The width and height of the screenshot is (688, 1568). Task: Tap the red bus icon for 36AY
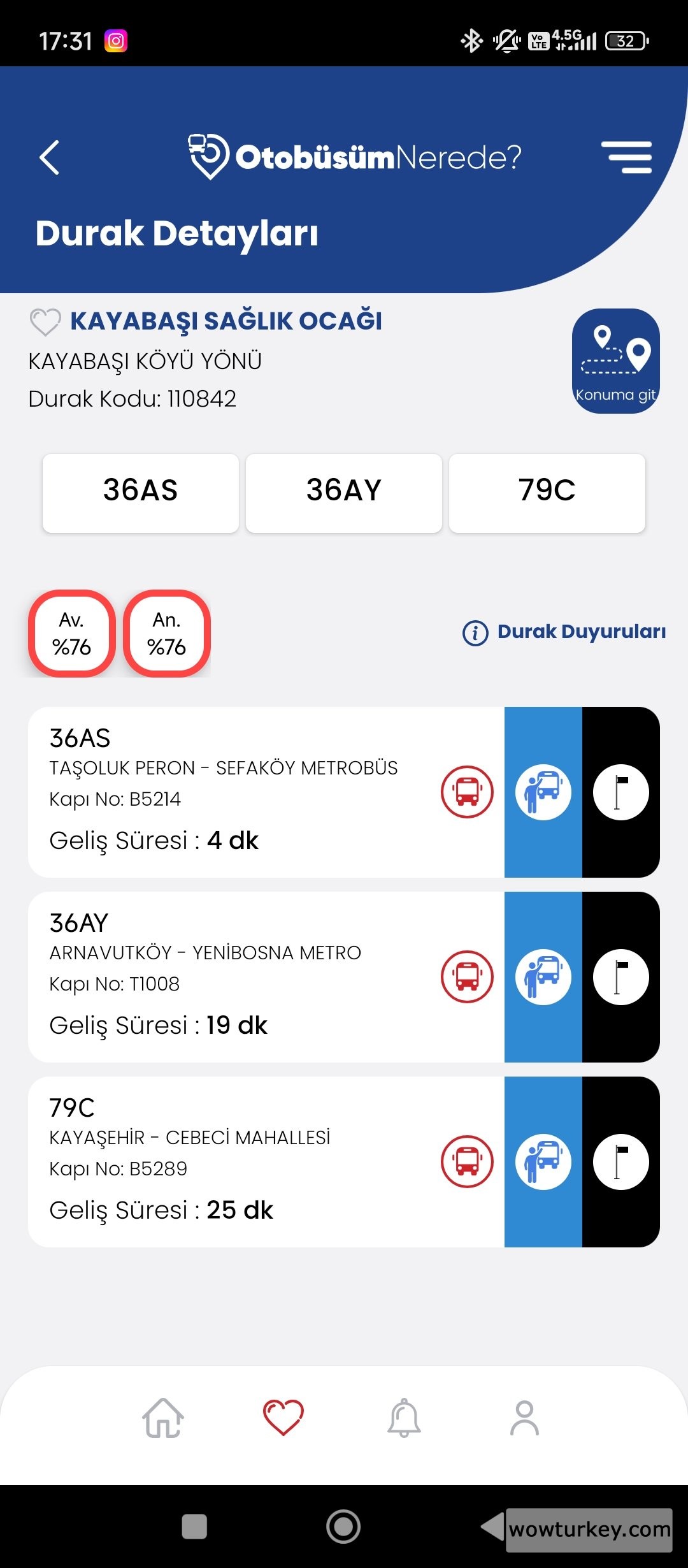point(467,977)
